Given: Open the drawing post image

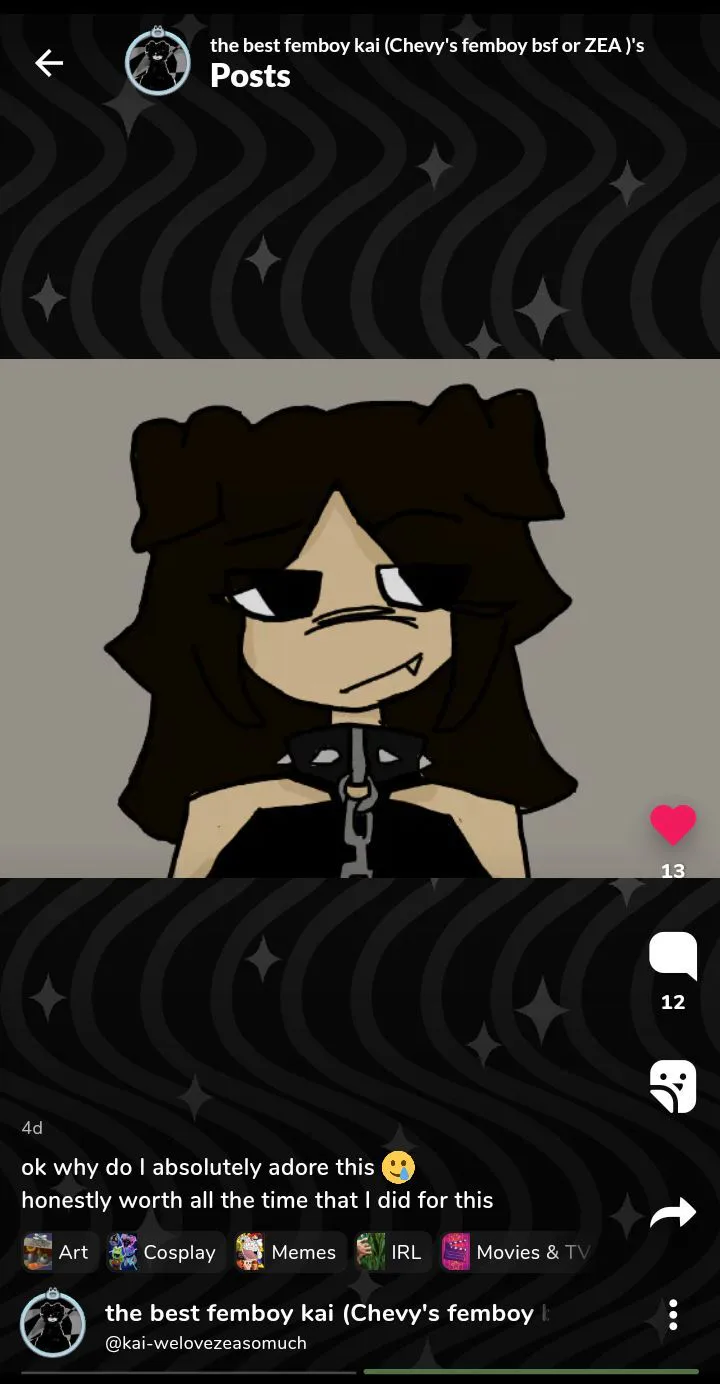Looking at the screenshot, I should (x=360, y=618).
